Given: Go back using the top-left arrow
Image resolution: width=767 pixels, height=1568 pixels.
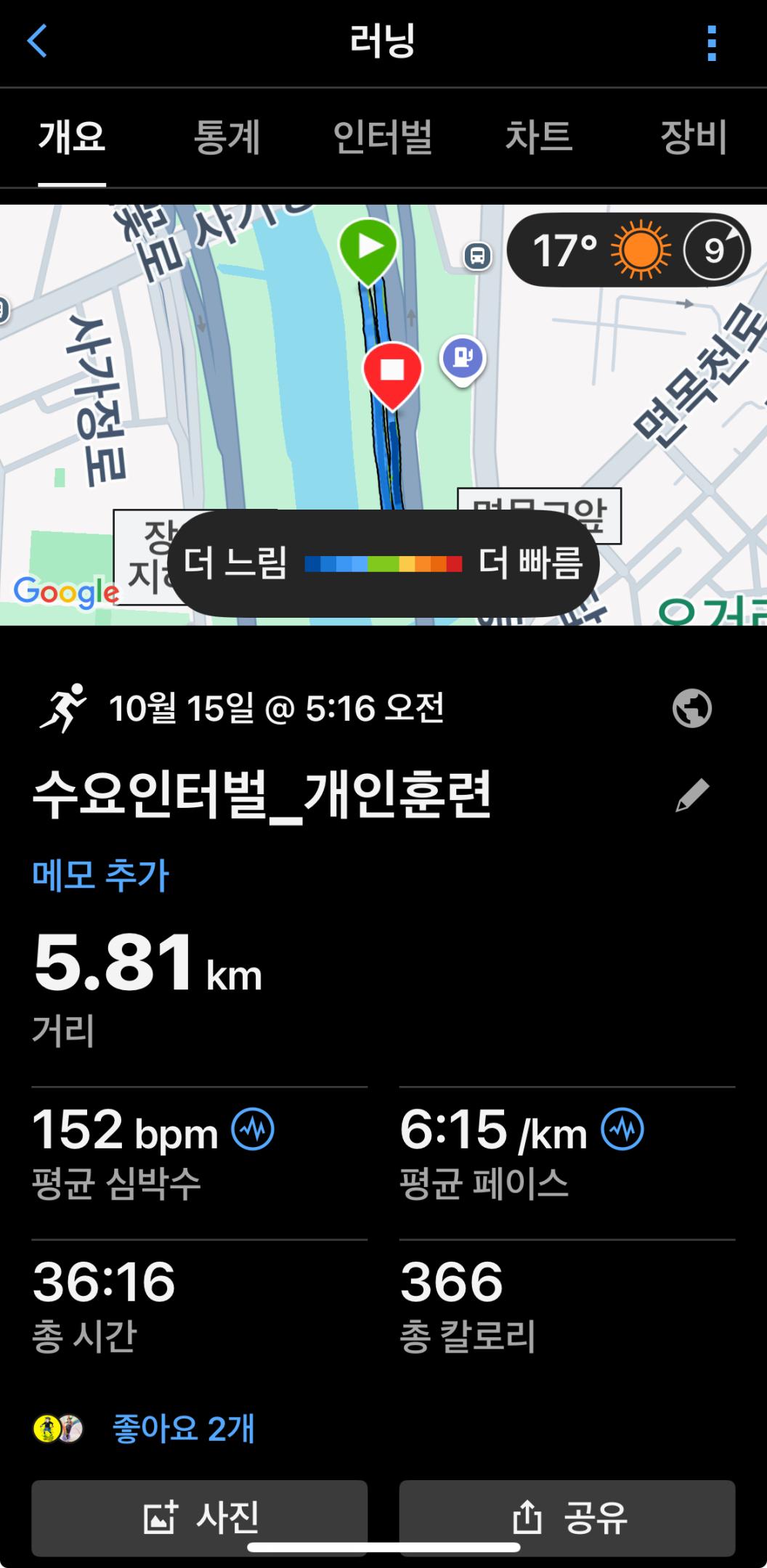Looking at the screenshot, I should pyautogui.click(x=37, y=41).
